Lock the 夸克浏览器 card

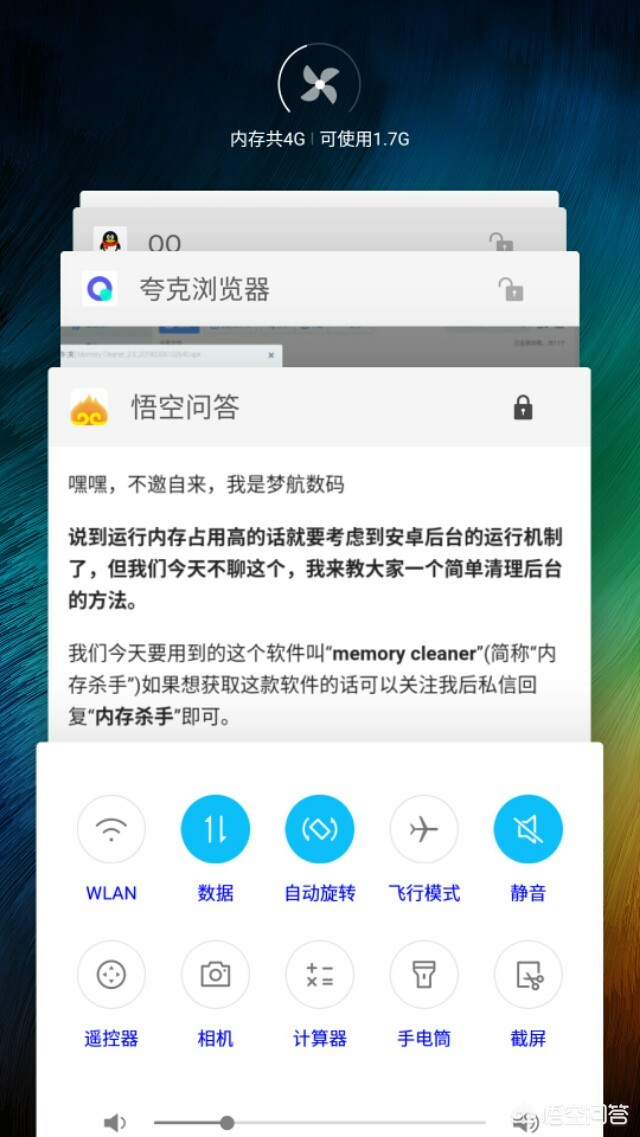511,289
